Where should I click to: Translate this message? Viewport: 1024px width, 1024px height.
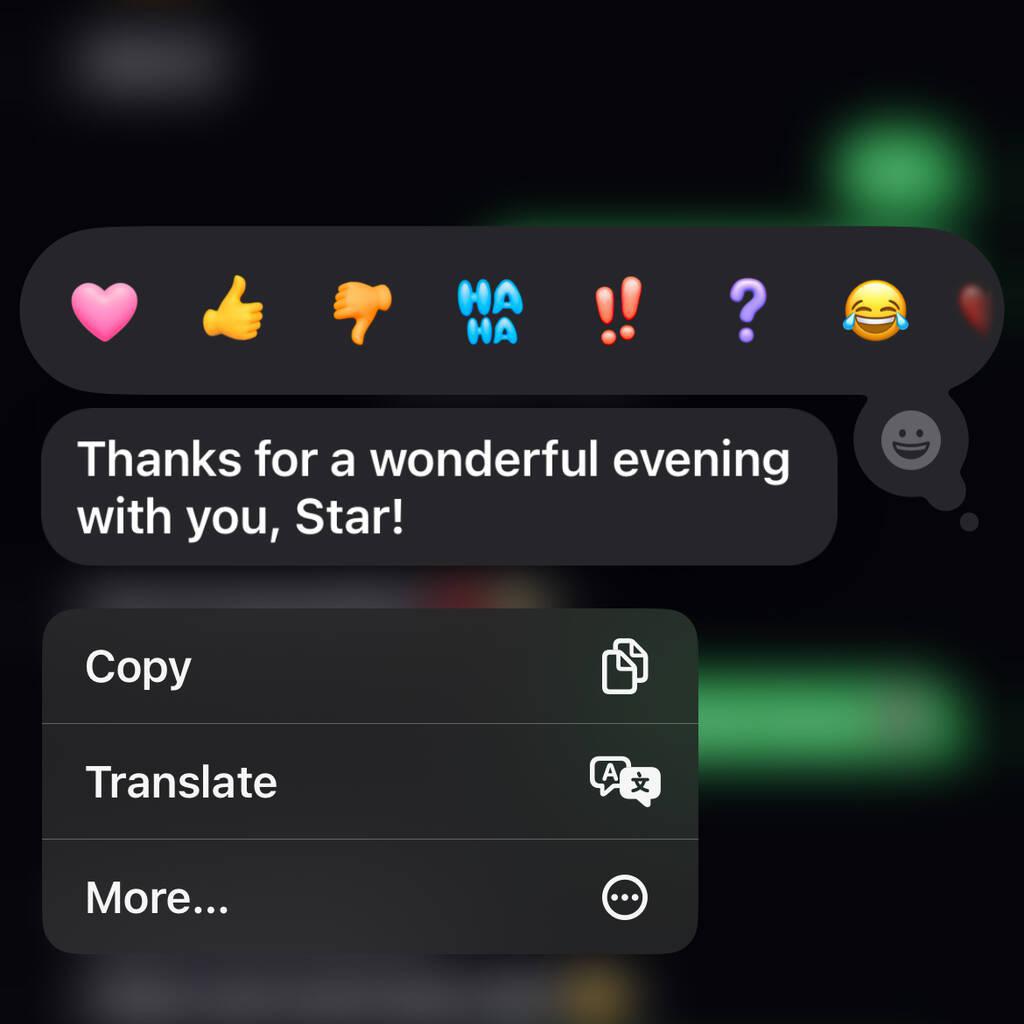click(x=369, y=782)
